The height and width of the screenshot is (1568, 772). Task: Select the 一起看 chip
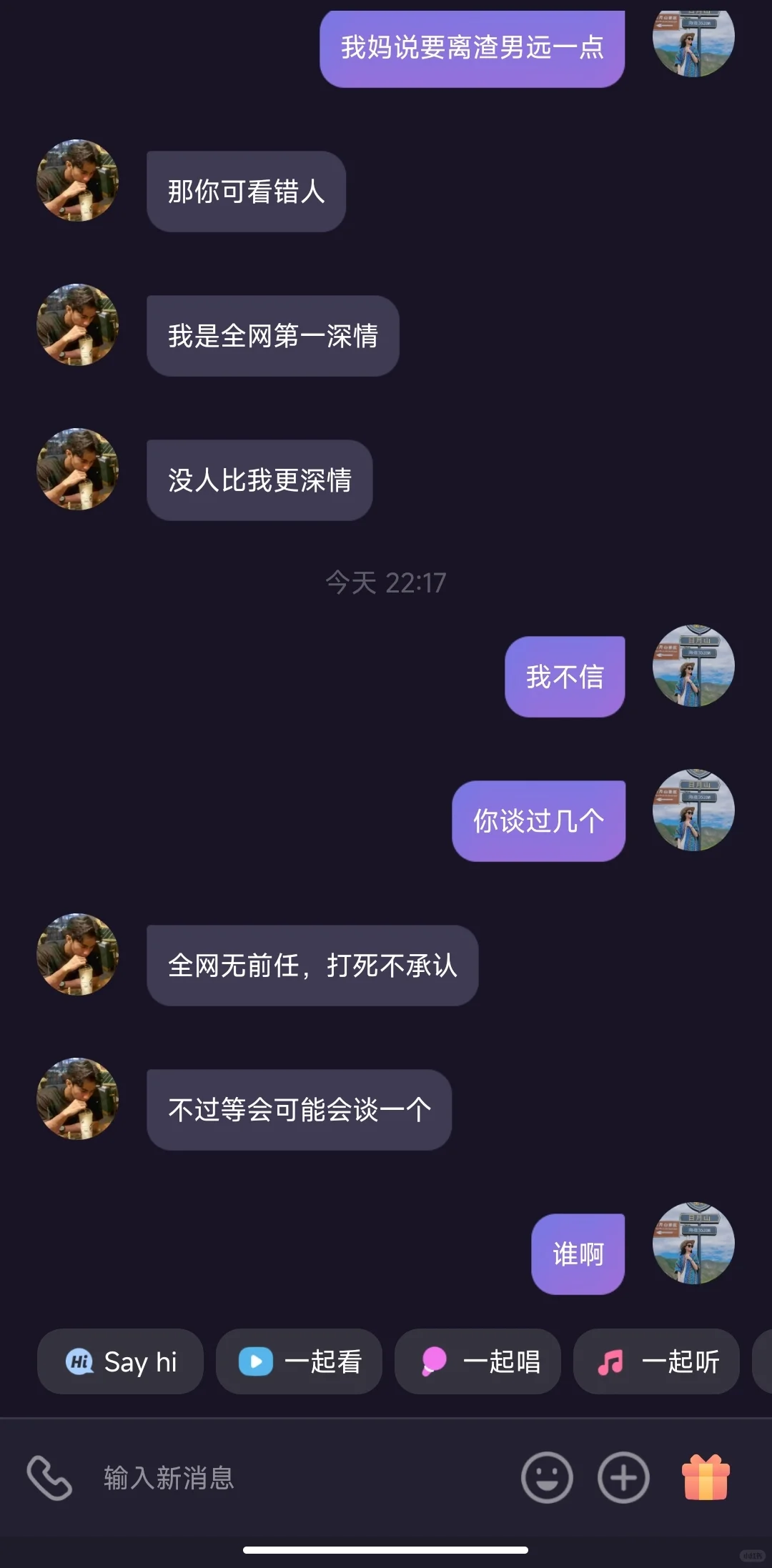(x=299, y=1361)
